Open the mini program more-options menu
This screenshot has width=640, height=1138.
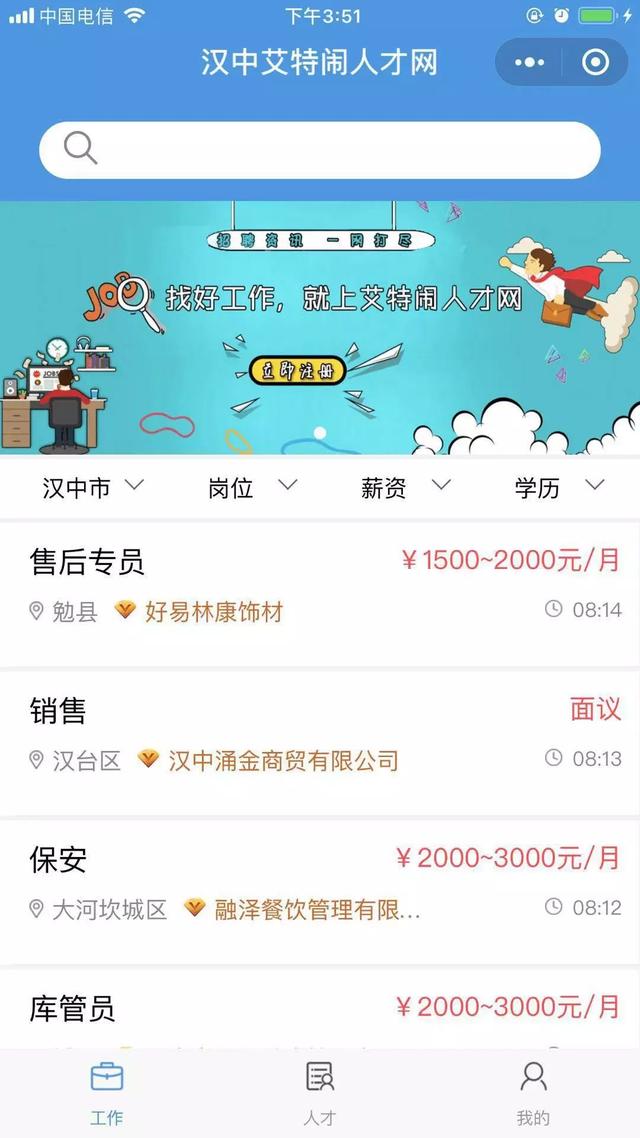[x=529, y=62]
